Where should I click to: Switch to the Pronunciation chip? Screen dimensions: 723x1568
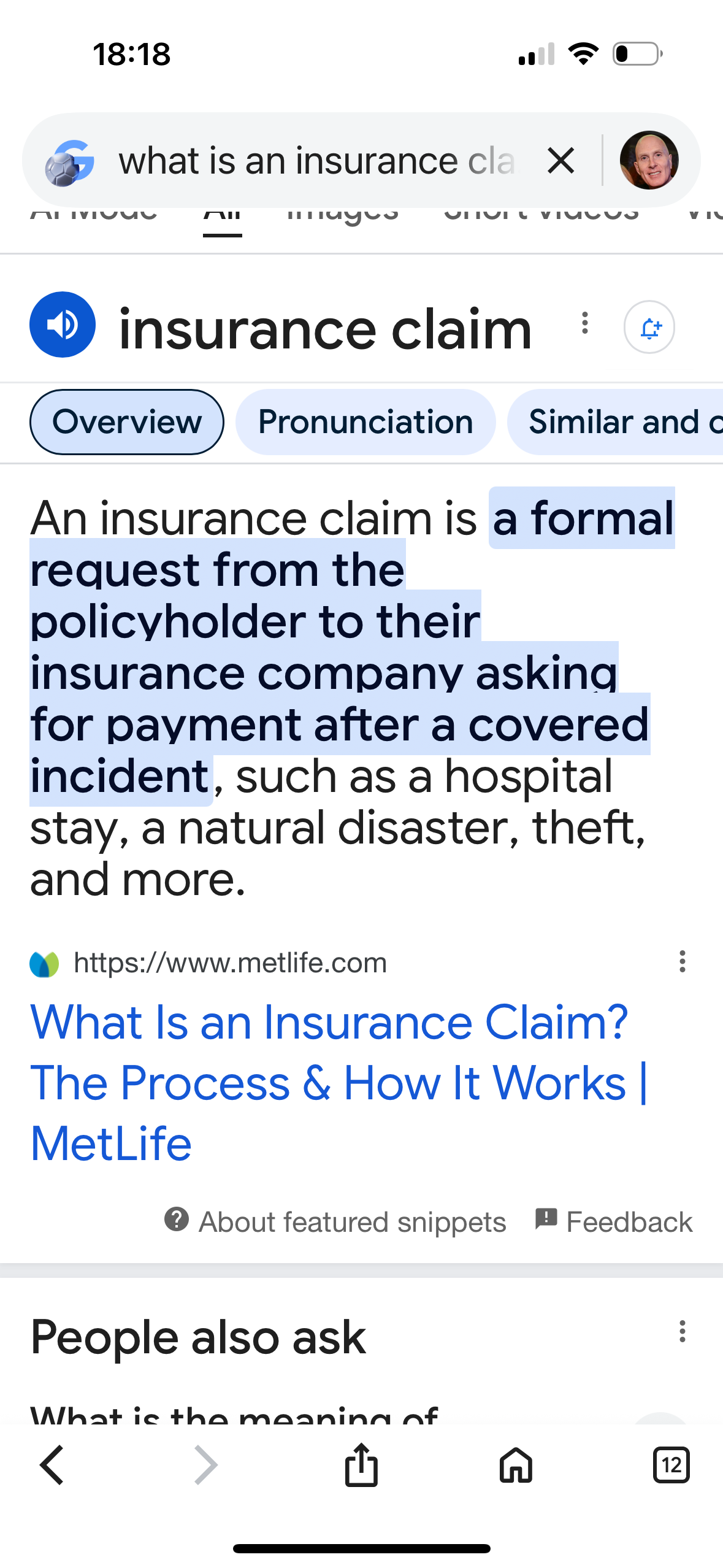click(365, 422)
